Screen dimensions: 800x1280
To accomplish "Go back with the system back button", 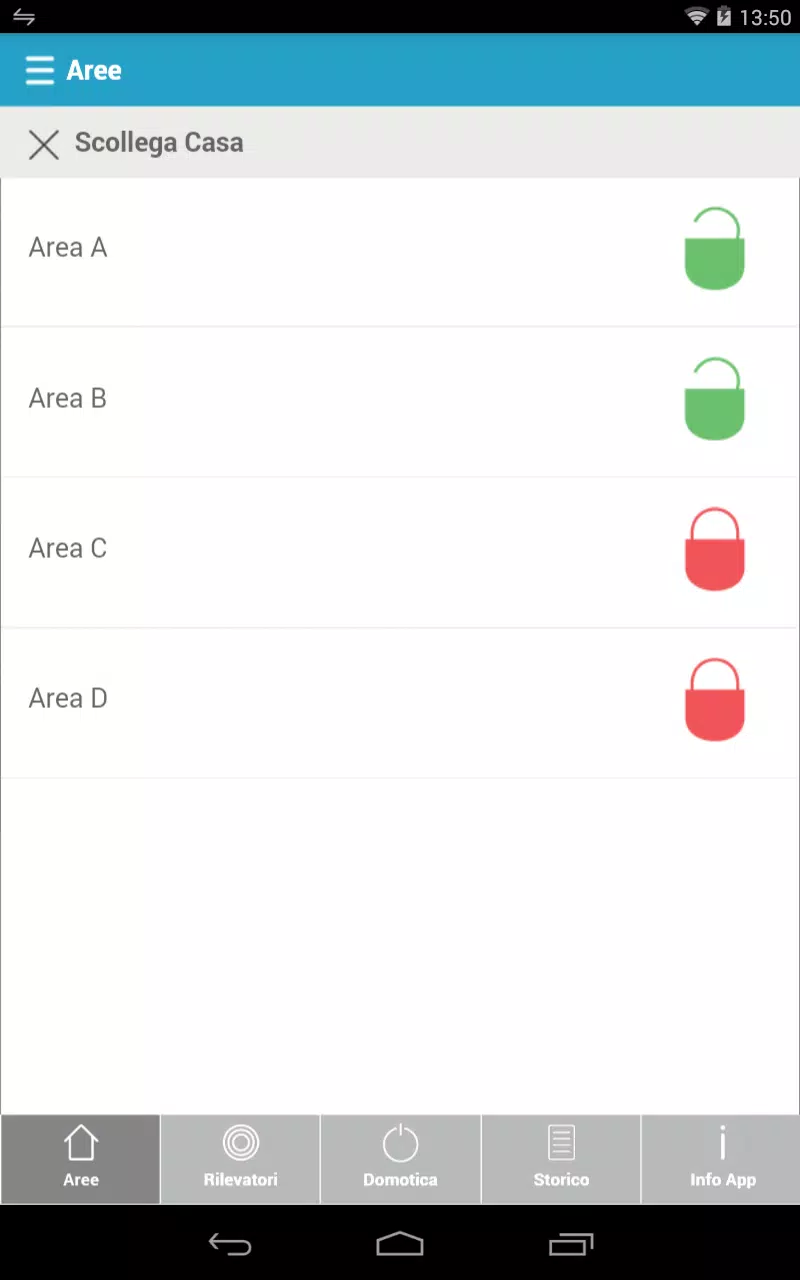I will [229, 1244].
